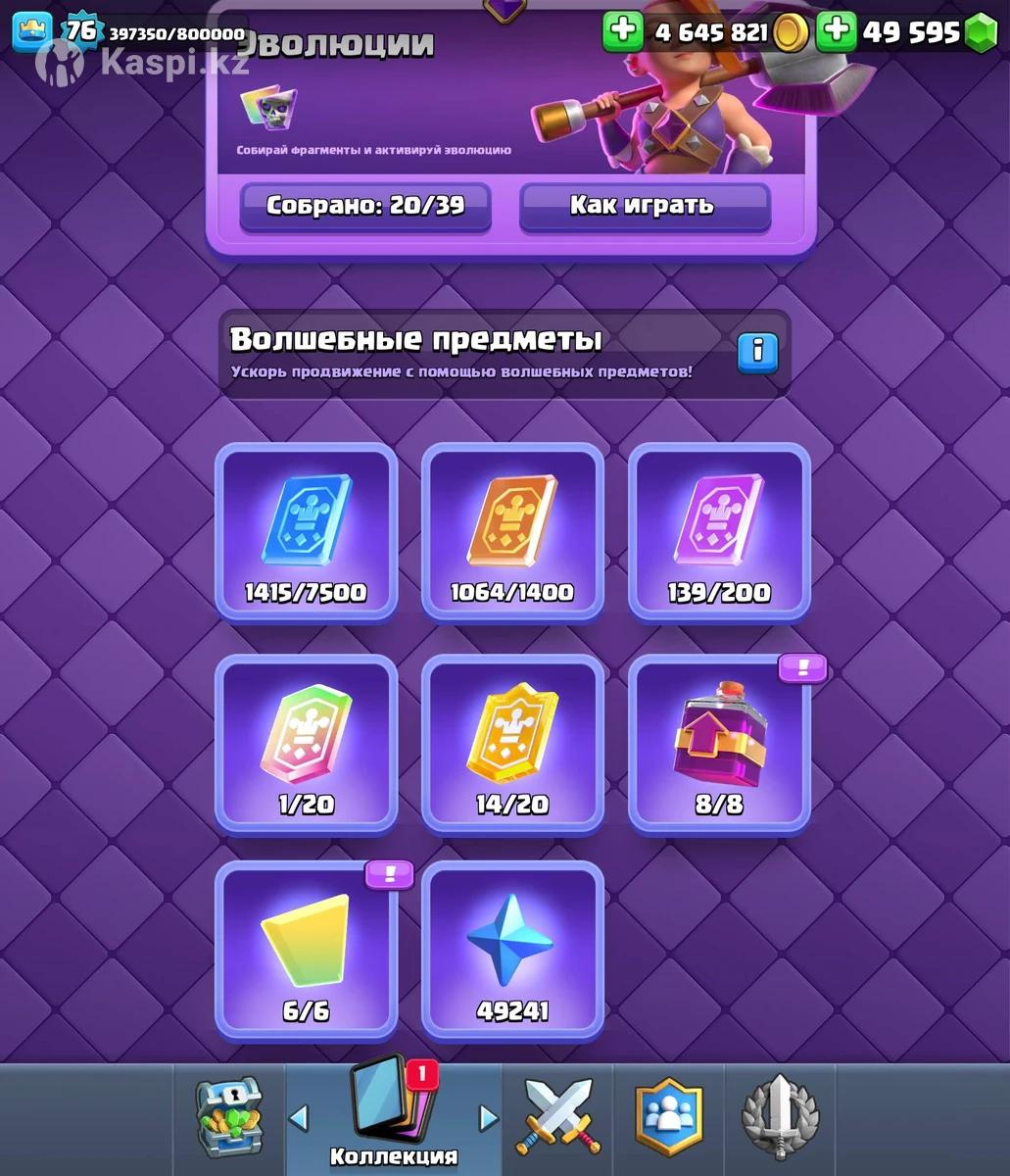
Task: Open the blue star 49241 tile
Action: [x=512, y=949]
